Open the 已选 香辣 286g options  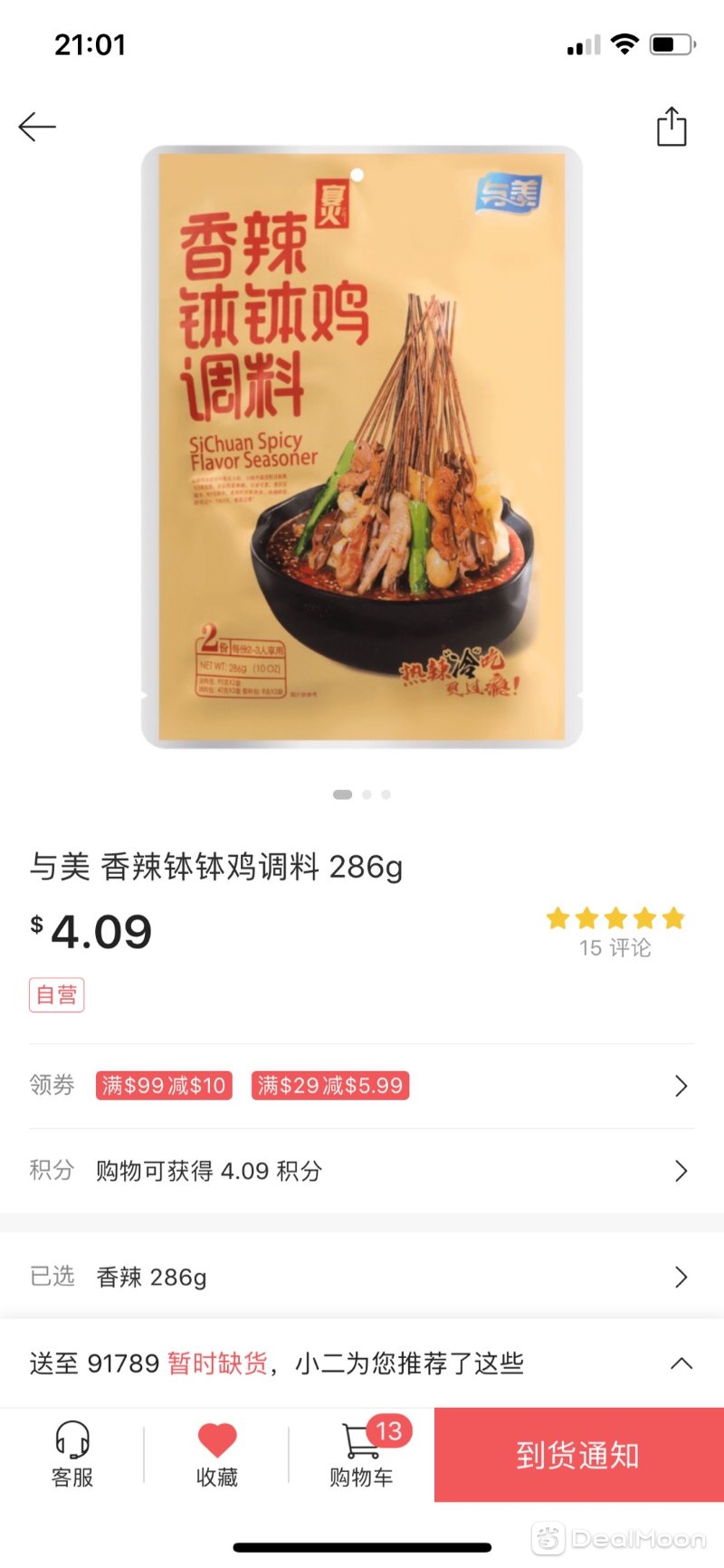(x=362, y=1277)
